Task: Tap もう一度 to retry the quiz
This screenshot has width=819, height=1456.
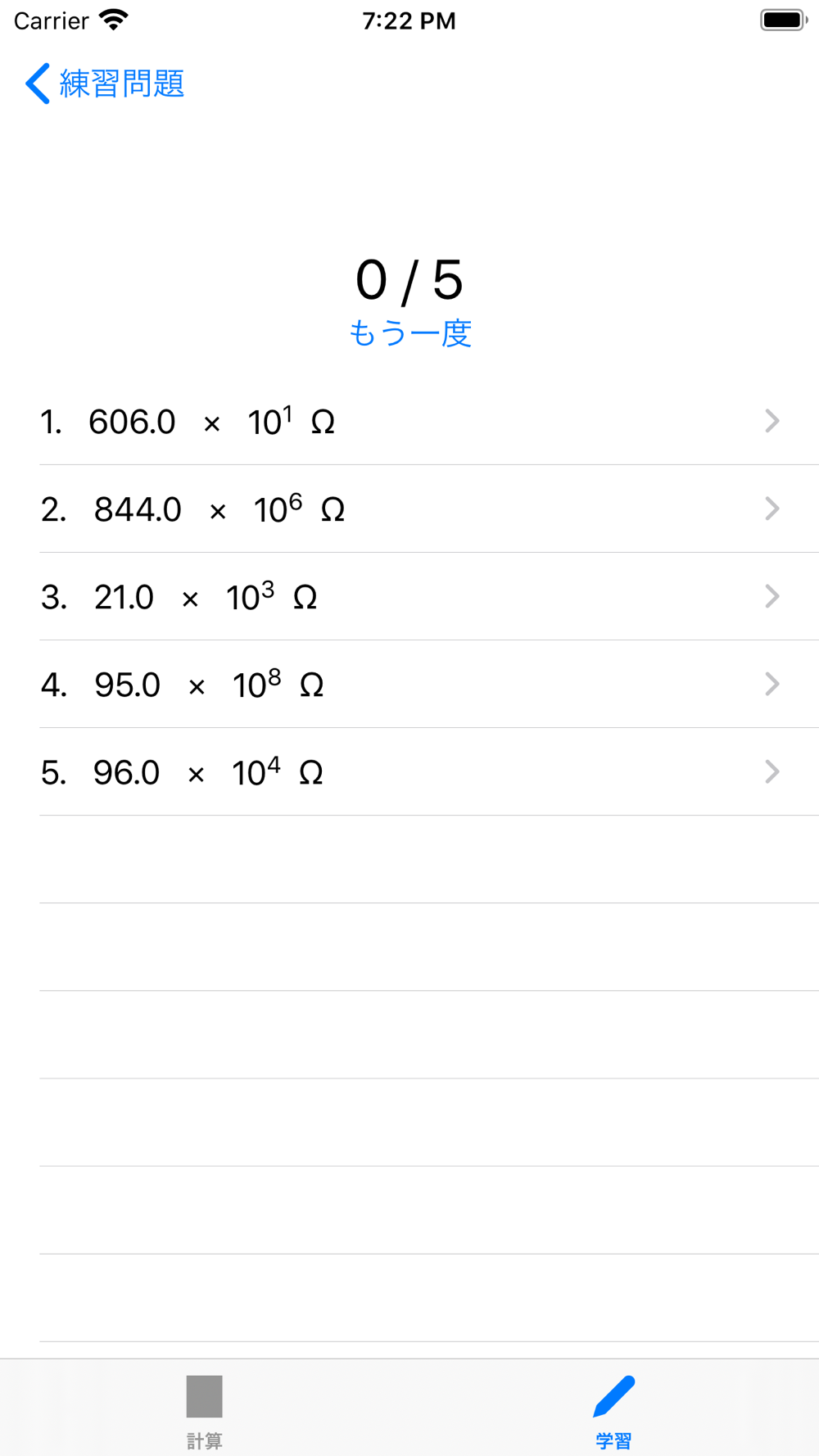Action: (x=409, y=333)
